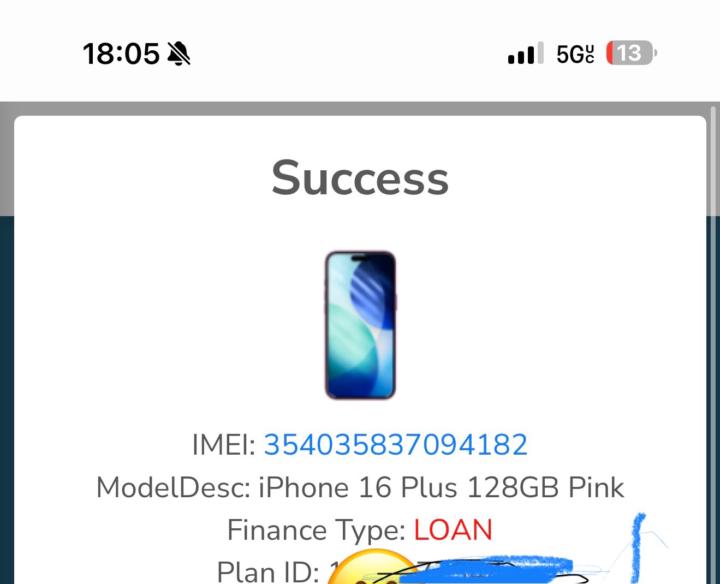
Task: Tap the IMEI number 354035837094182 link
Action: [395, 444]
